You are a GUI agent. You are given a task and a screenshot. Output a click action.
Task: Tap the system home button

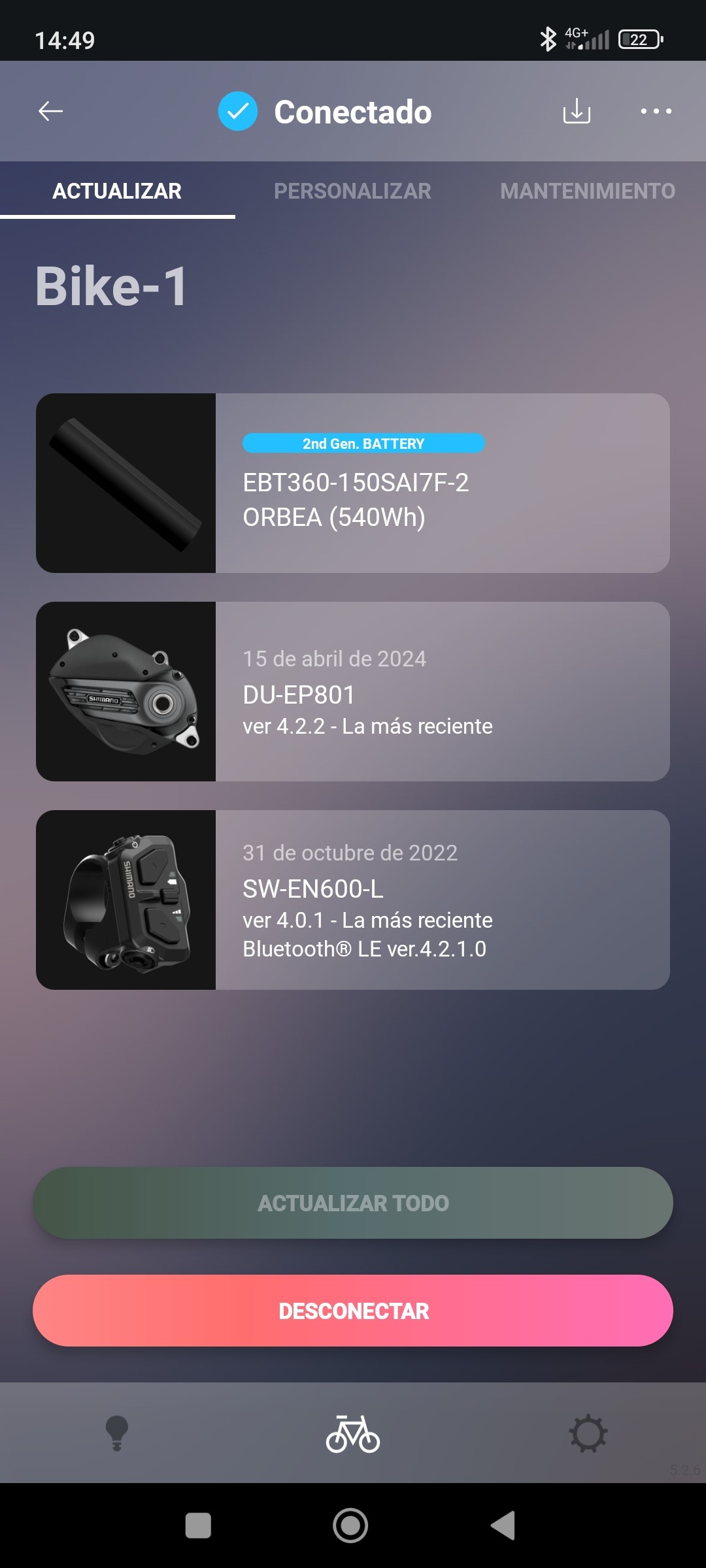pos(350,1526)
